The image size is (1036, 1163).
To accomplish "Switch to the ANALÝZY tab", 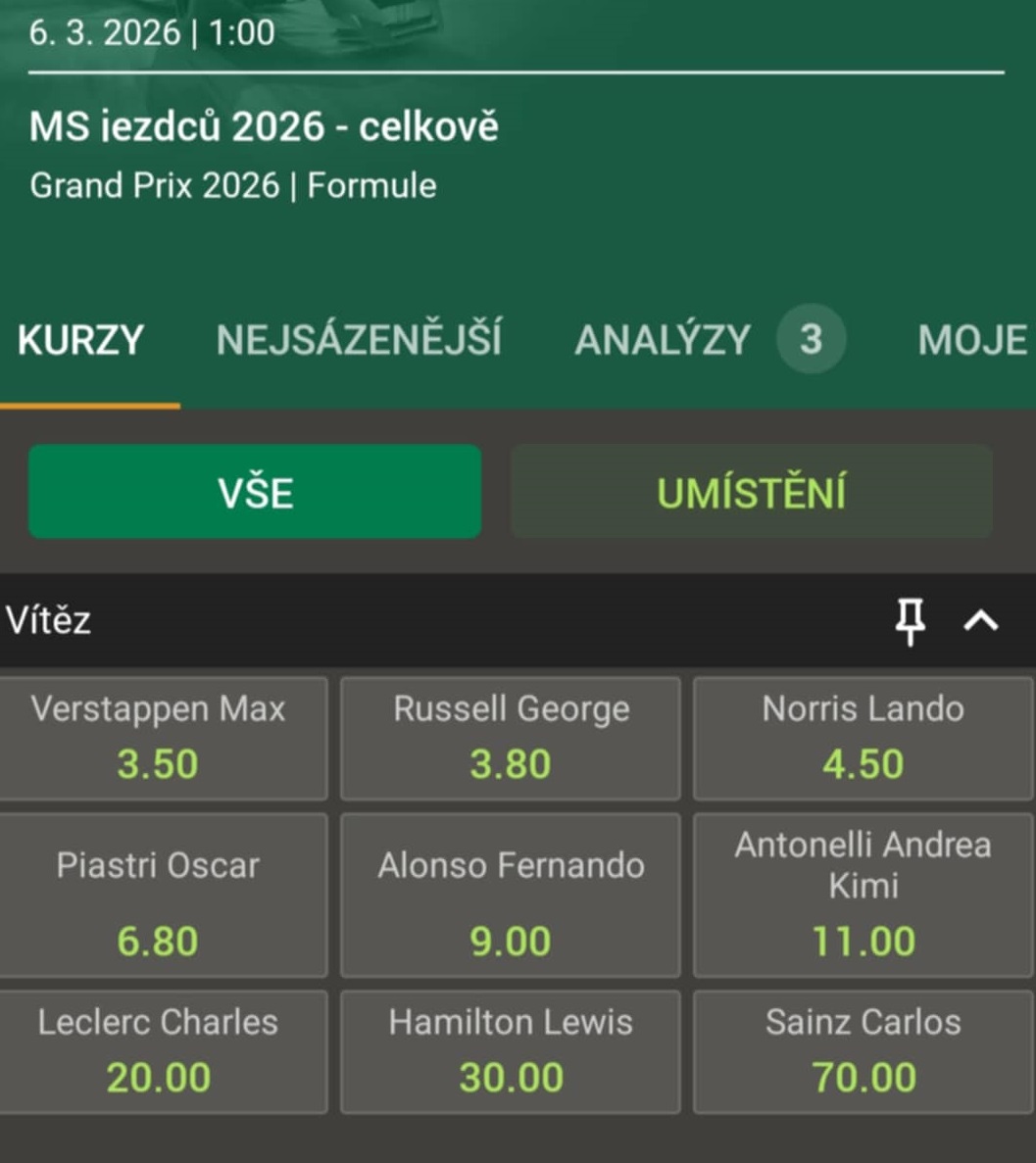I will tap(663, 340).
